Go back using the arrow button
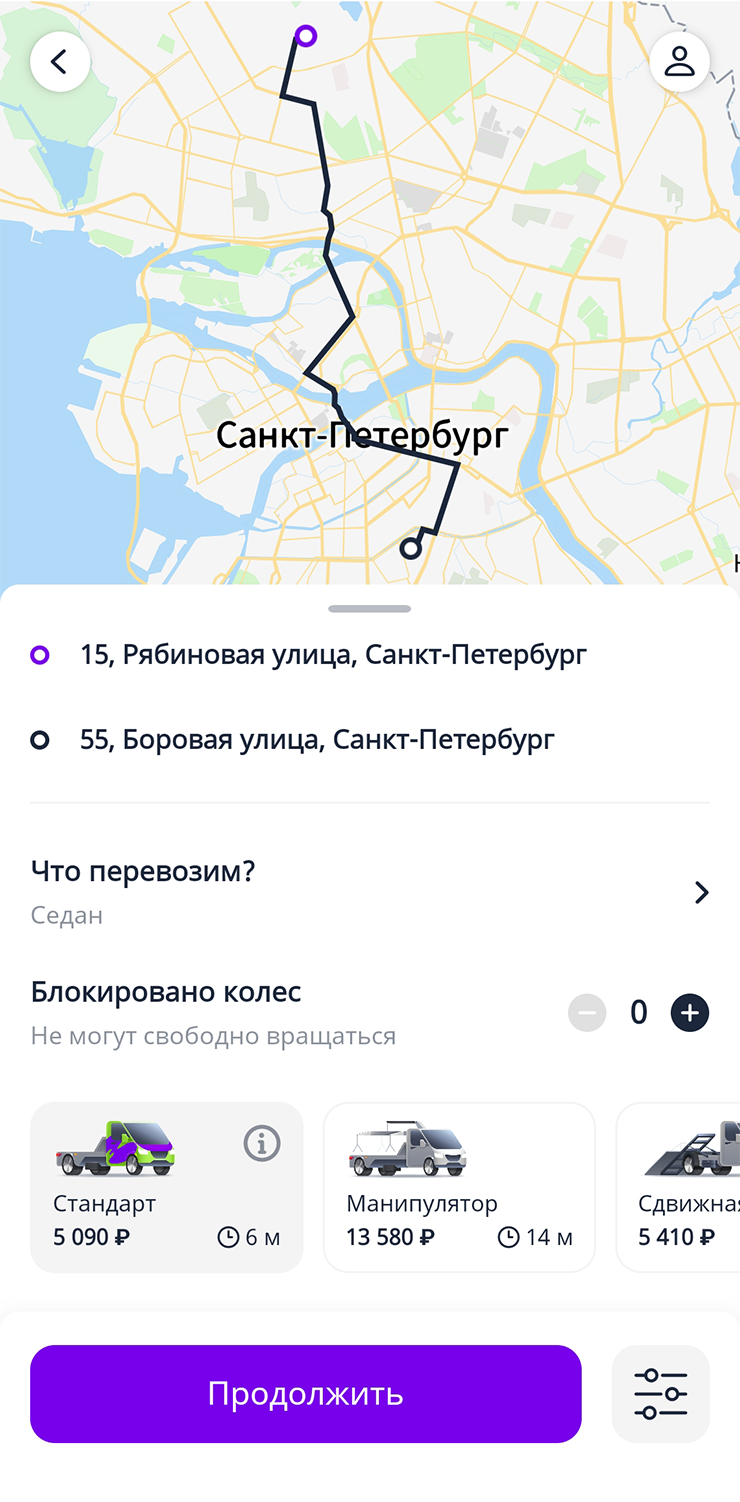740x1502 pixels. coord(60,62)
